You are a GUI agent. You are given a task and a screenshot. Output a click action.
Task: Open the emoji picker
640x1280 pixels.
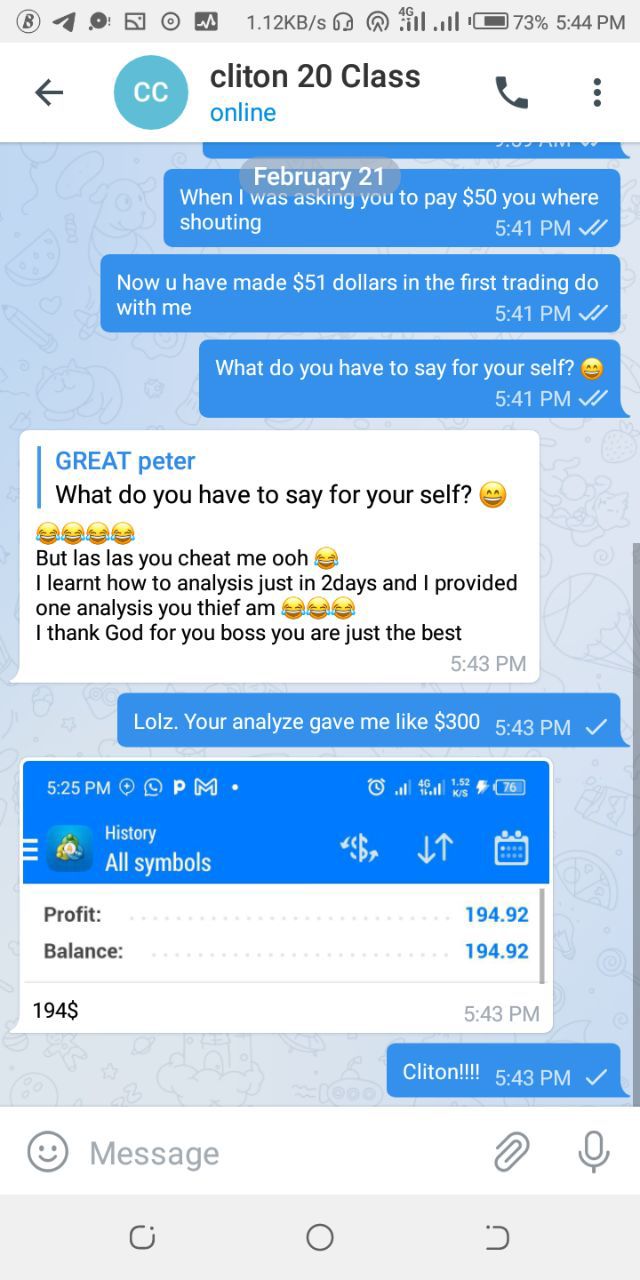click(x=47, y=1152)
